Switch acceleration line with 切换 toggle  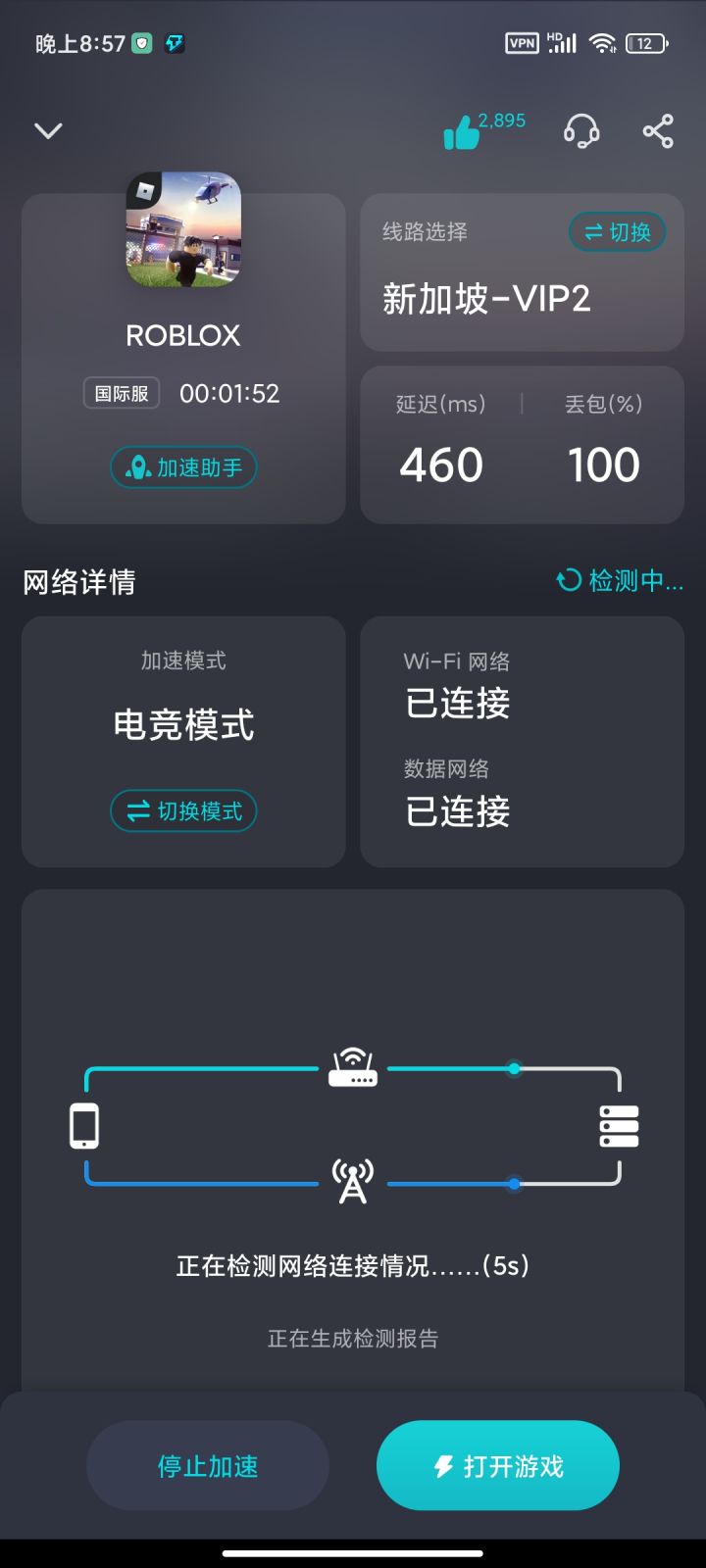(617, 232)
